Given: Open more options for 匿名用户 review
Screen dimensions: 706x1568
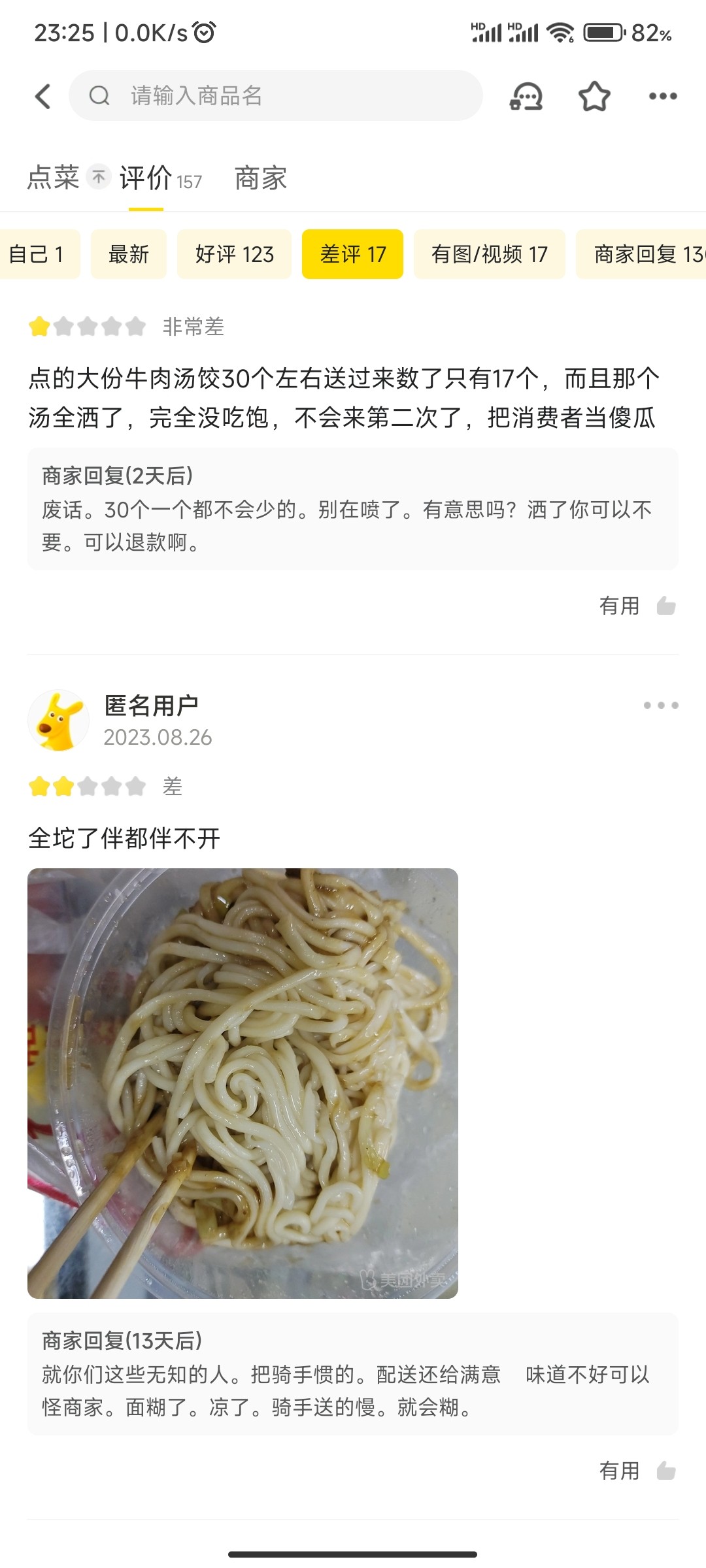Looking at the screenshot, I should click(x=660, y=705).
